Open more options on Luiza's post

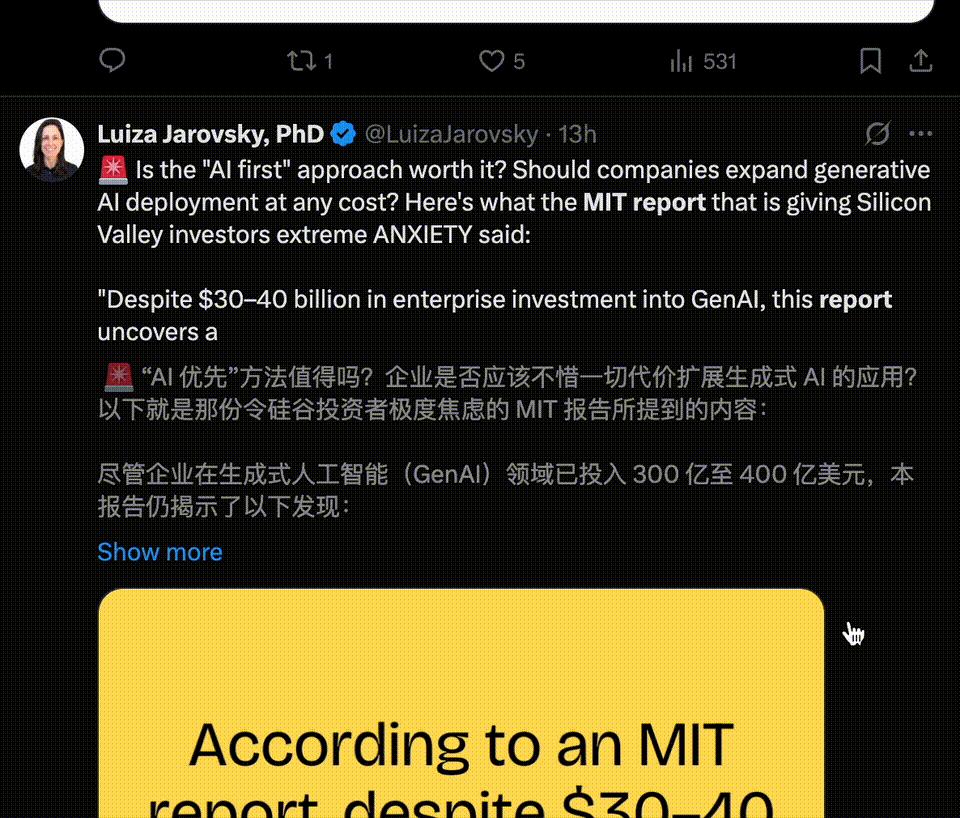coord(920,134)
